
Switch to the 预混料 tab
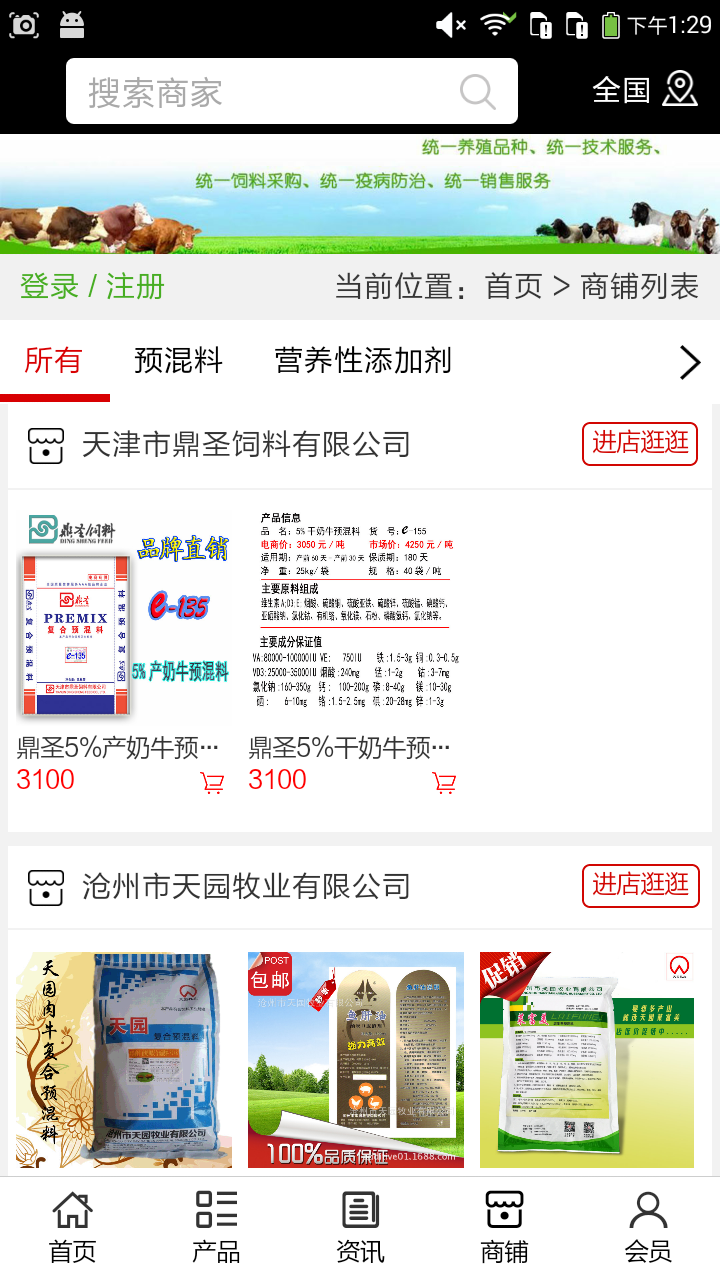tap(178, 361)
